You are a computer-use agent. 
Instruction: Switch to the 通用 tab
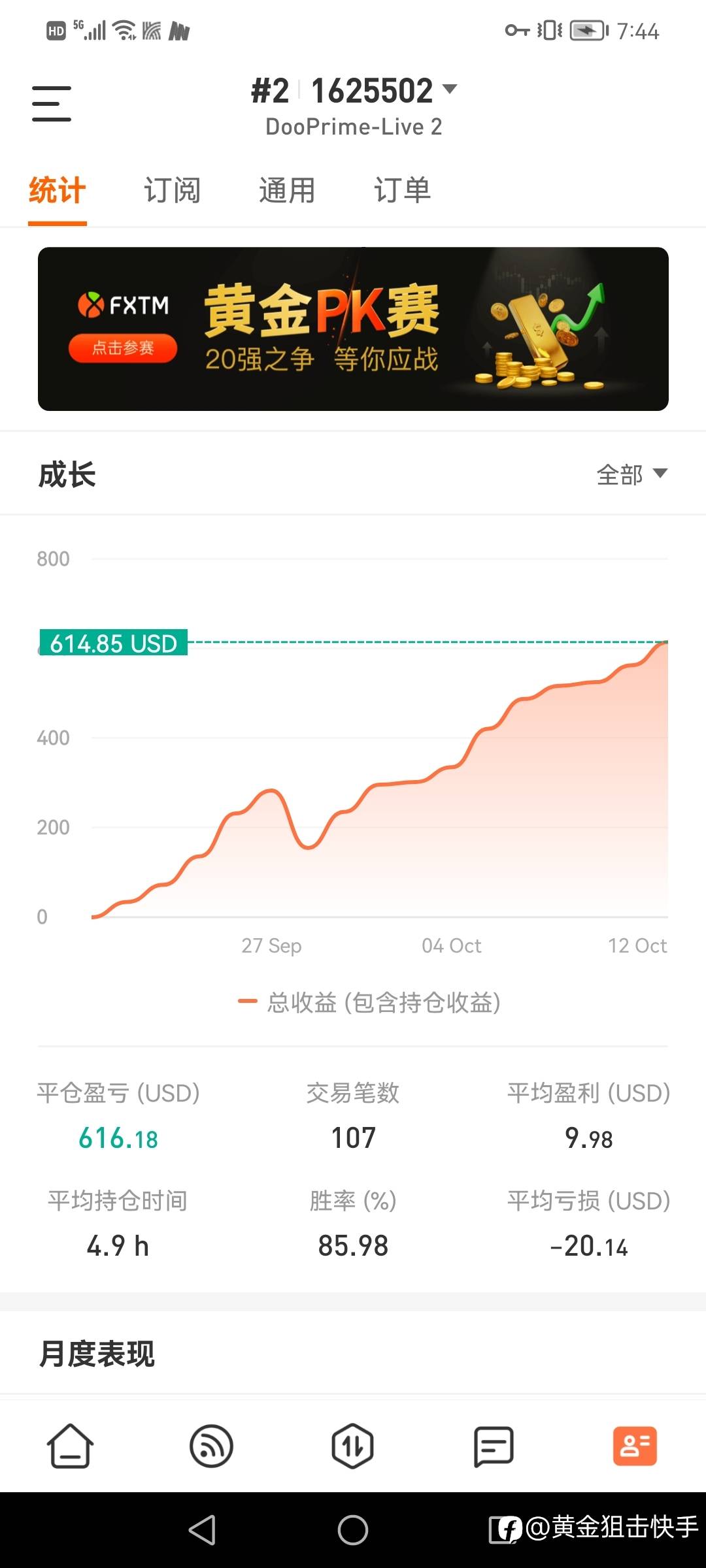(287, 190)
